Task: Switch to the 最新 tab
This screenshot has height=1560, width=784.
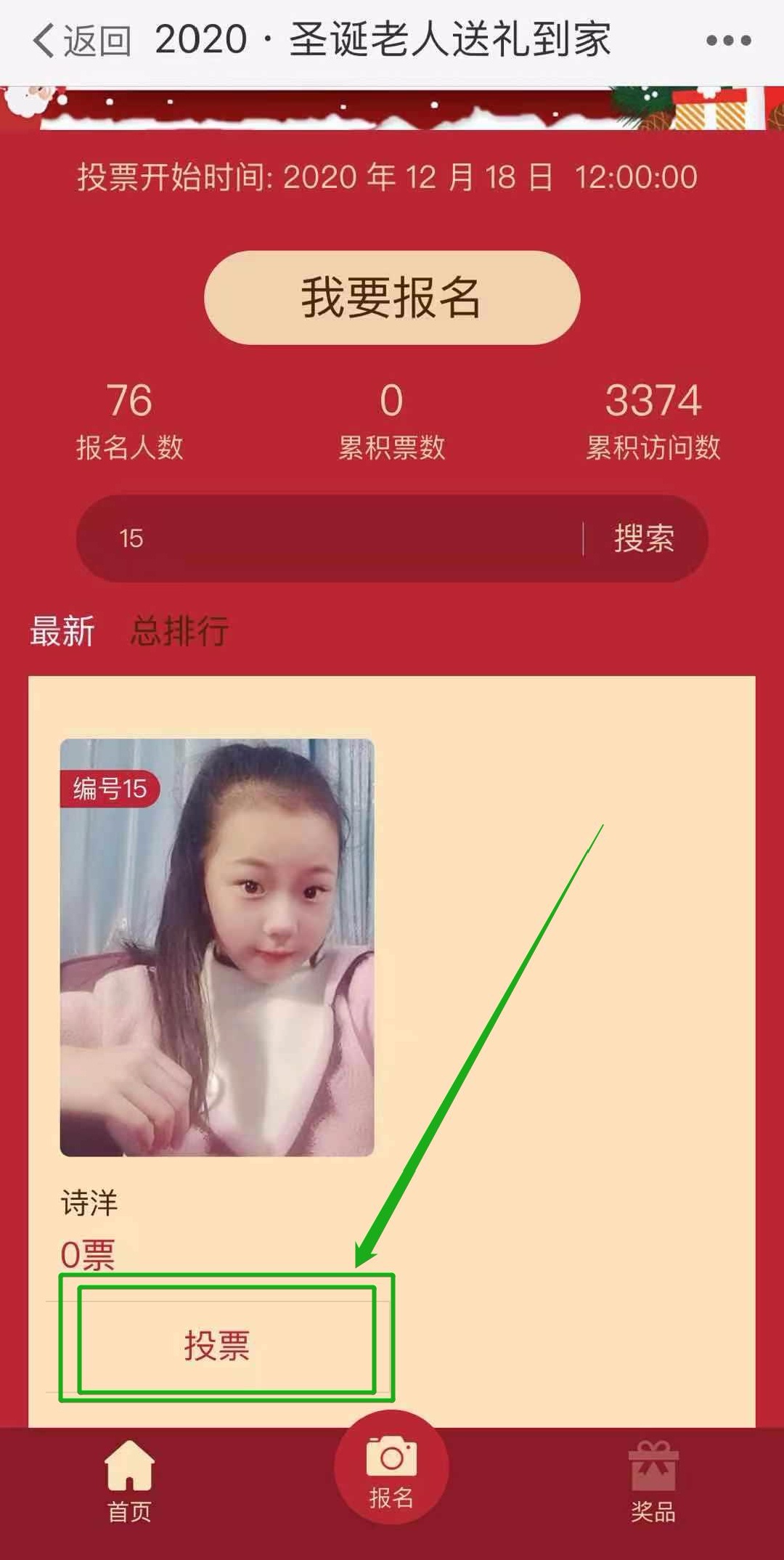Action: coord(62,630)
